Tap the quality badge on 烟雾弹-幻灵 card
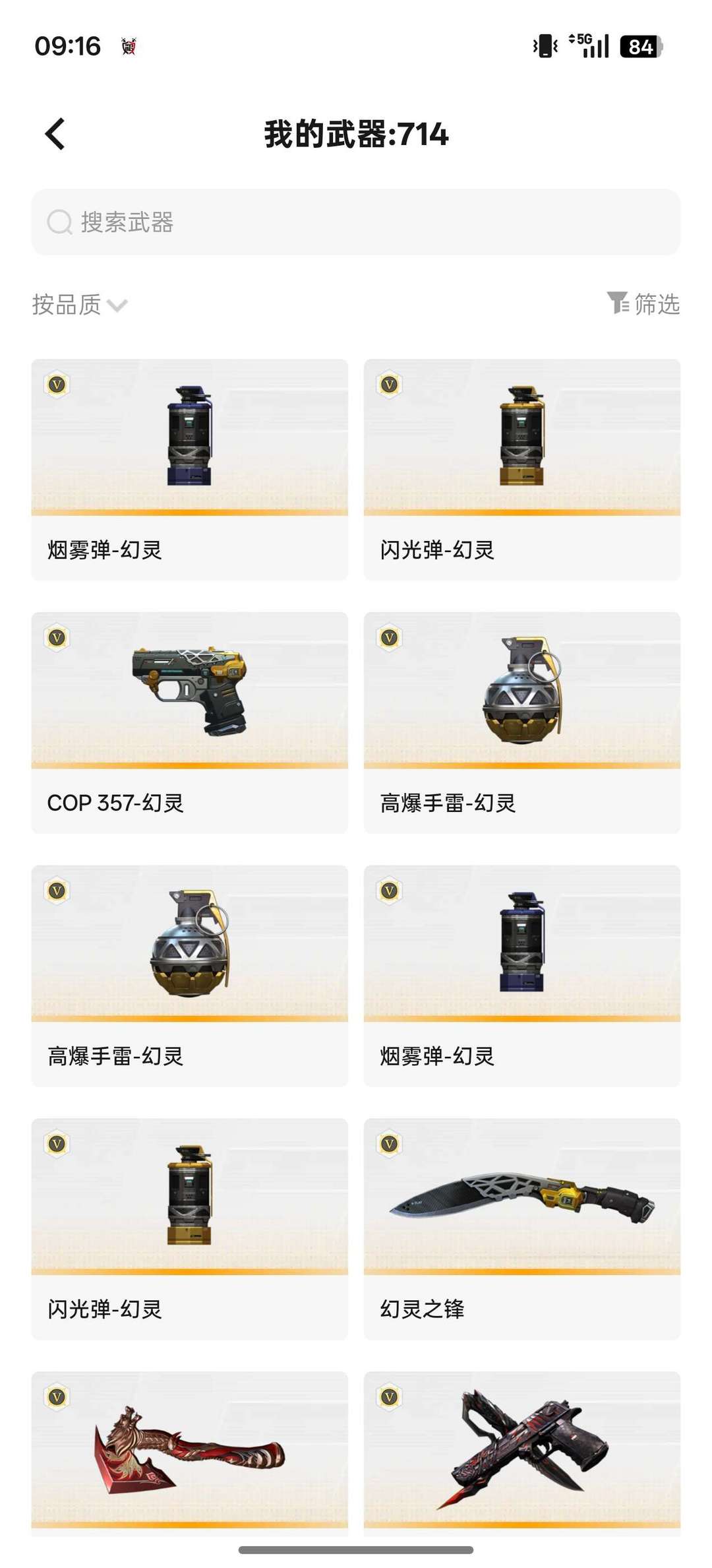 [x=56, y=386]
